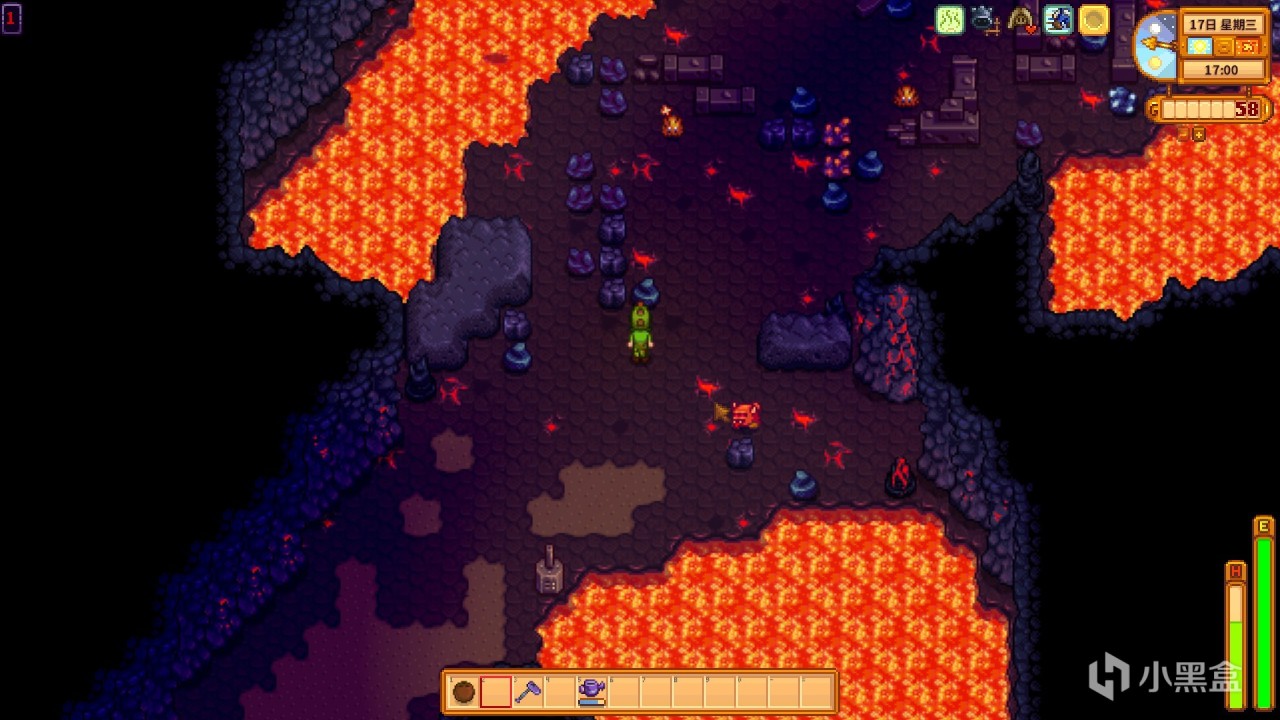Zoom out with the minus button
Screen dimensions: 1280x720
1183,134
